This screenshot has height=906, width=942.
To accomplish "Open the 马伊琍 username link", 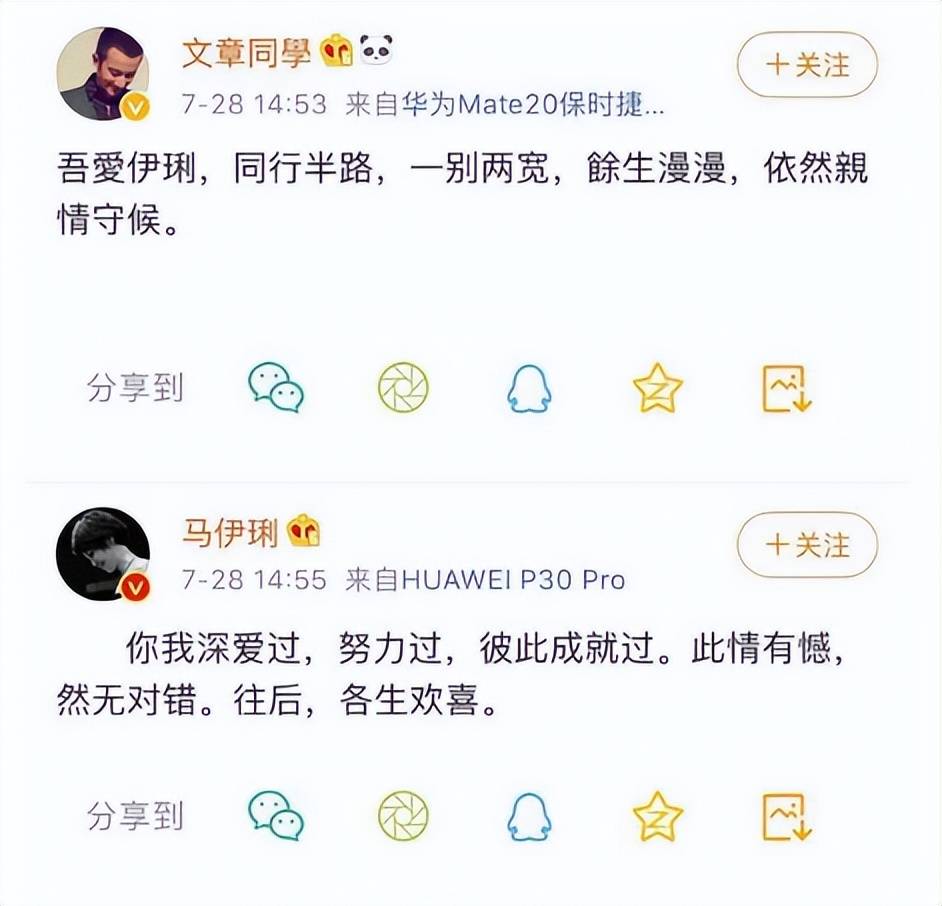I will 229,532.
